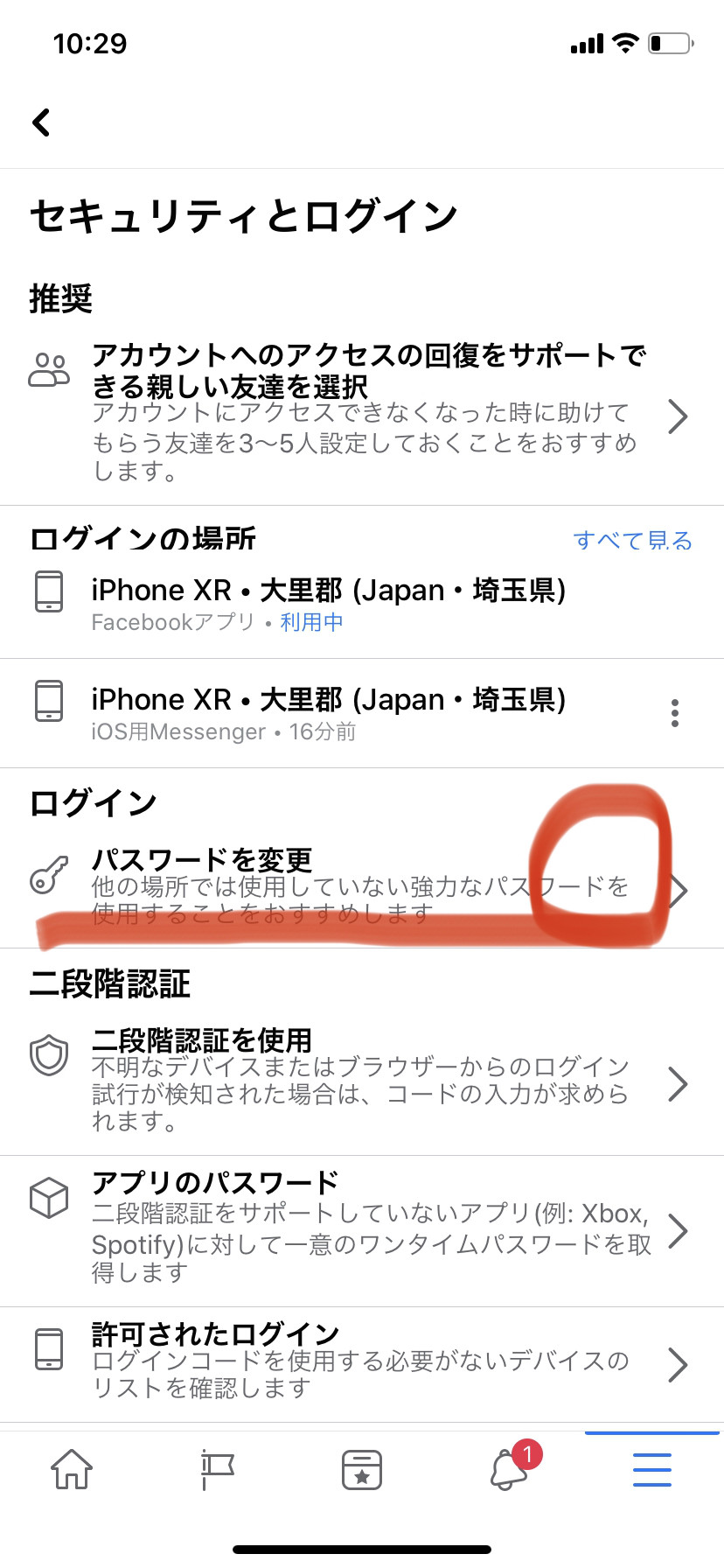Tap すべて見る to view all logins

point(632,540)
